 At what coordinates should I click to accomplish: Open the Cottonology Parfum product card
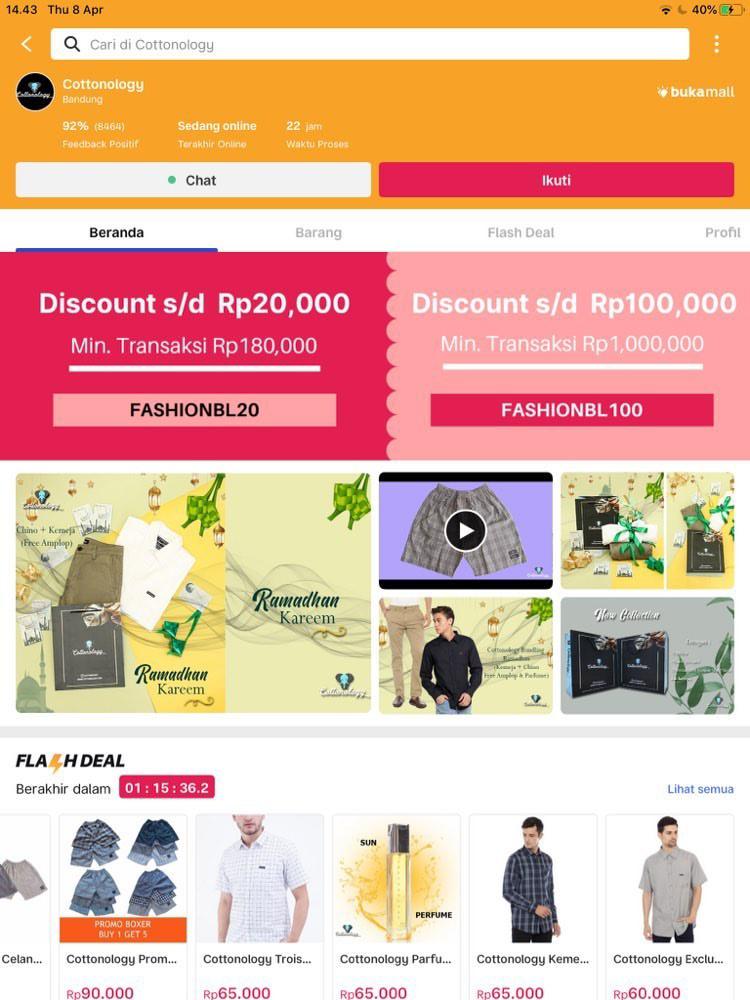[x=396, y=900]
